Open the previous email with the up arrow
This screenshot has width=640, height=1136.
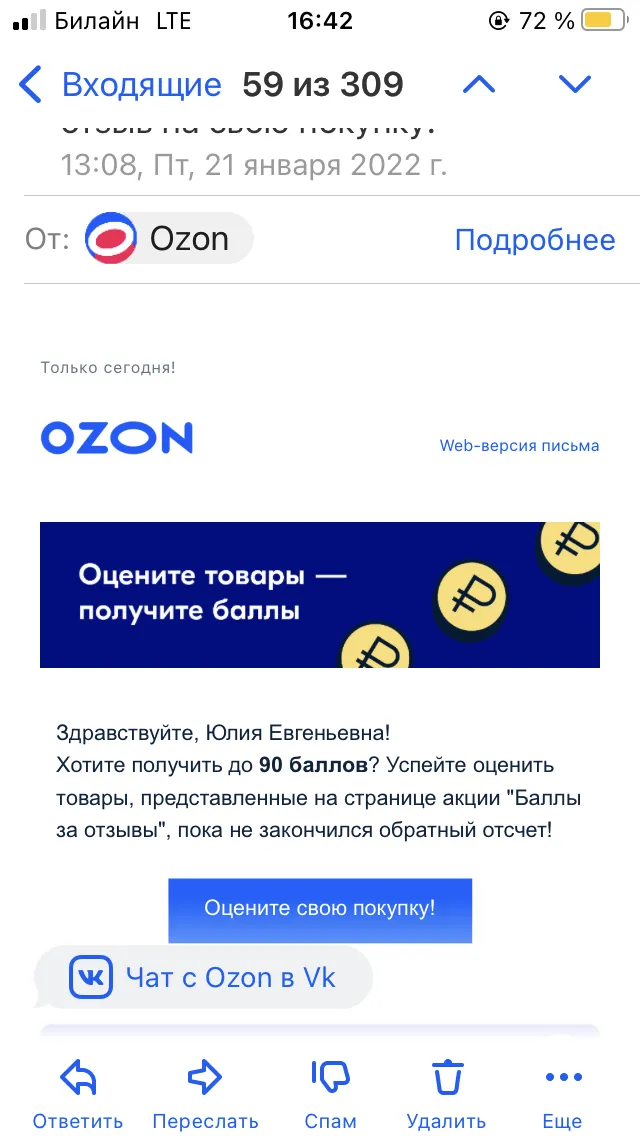[479, 85]
